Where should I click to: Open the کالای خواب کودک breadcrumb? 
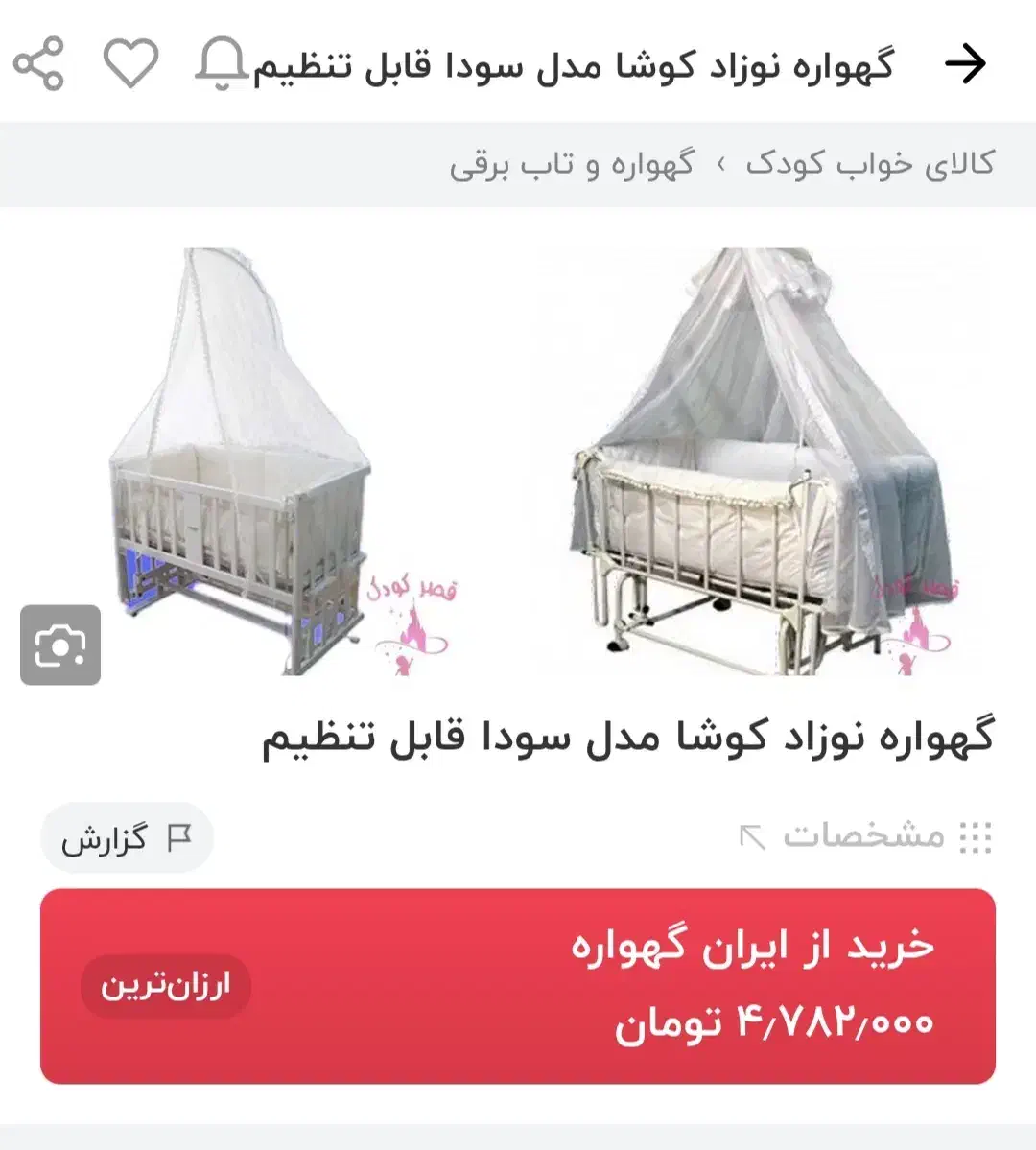tap(869, 164)
